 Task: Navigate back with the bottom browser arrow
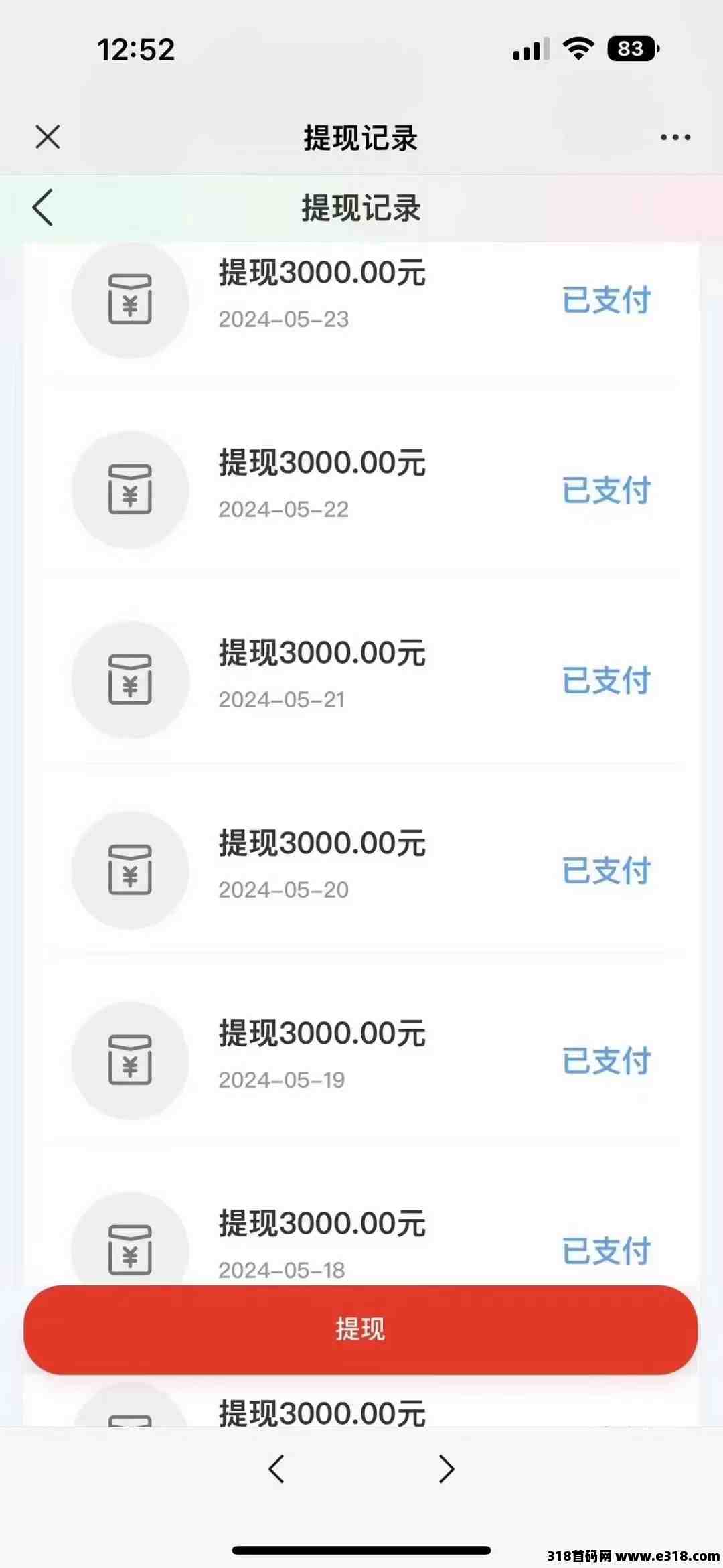276,1469
